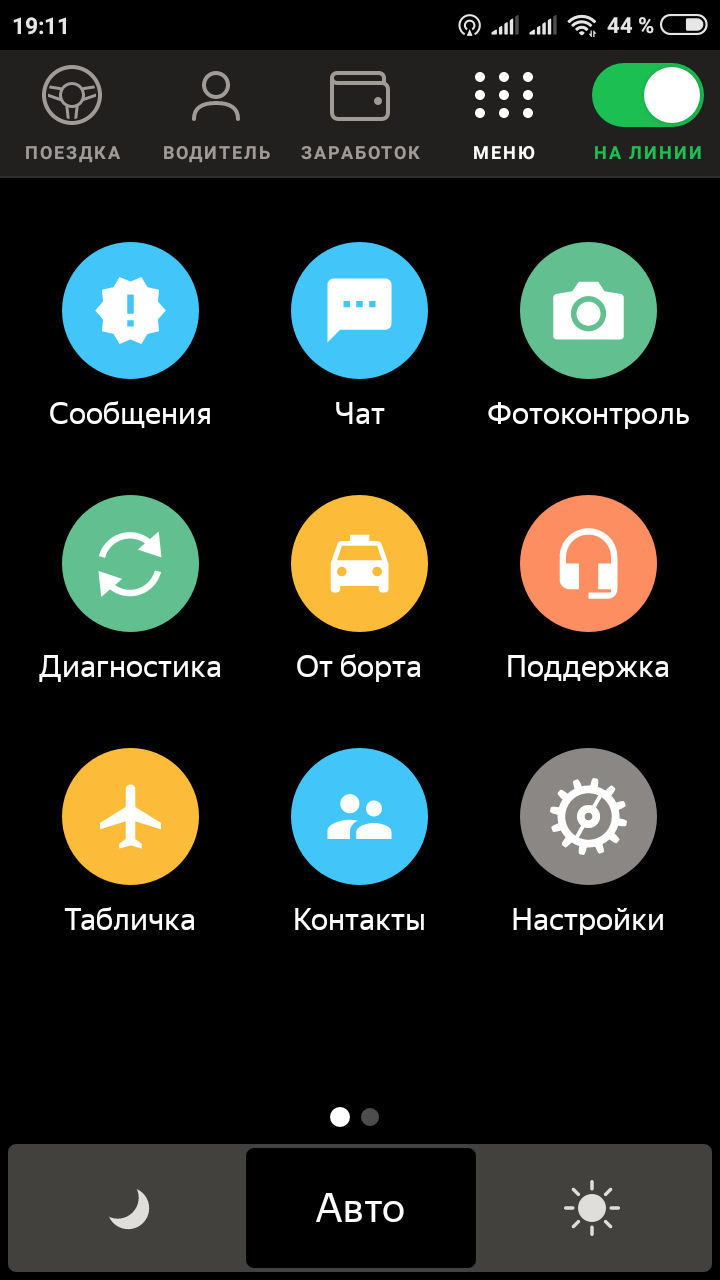720x1280 pixels.
Task: Run Диагностика diagnostics icon
Action: (x=130, y=563)
